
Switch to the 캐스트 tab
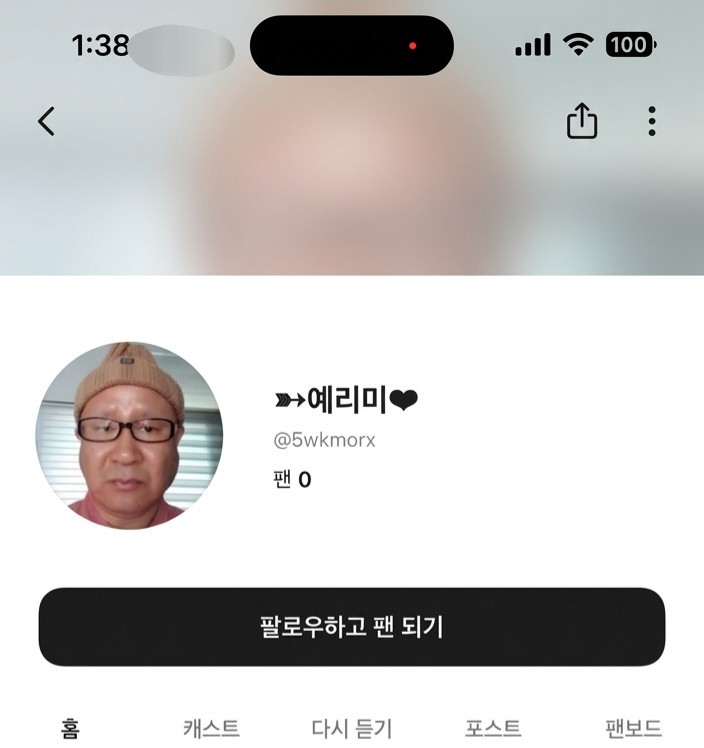(211, 728)
